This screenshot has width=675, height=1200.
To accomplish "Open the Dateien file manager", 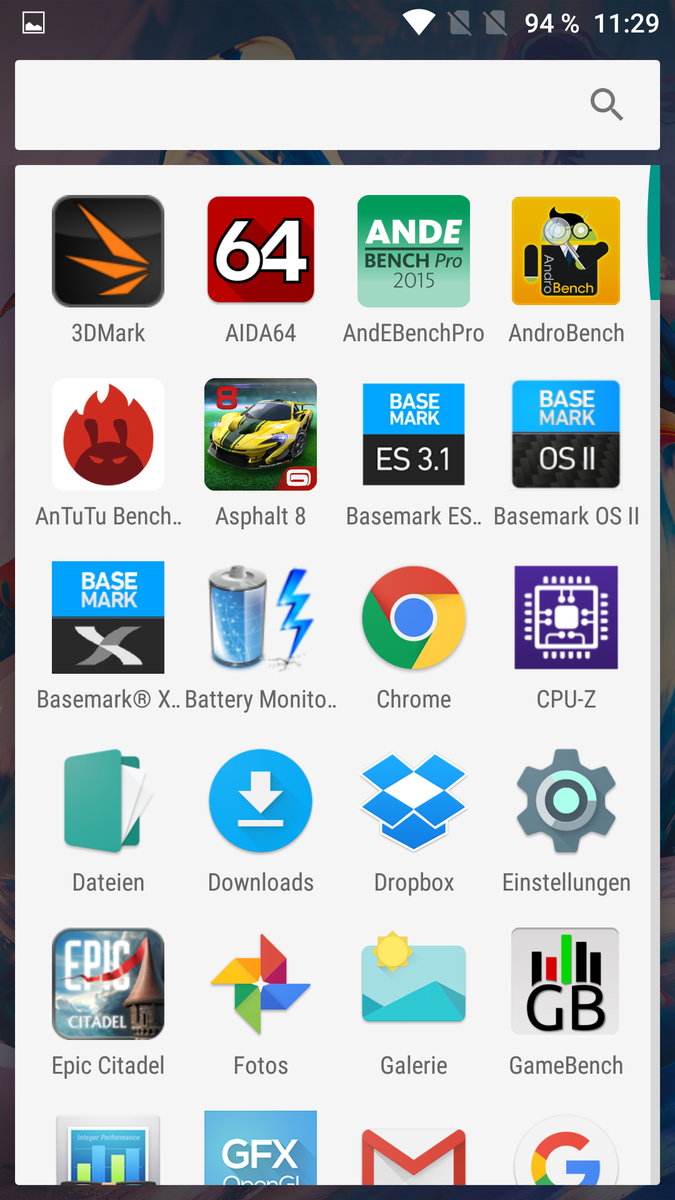I will (108, 801).
